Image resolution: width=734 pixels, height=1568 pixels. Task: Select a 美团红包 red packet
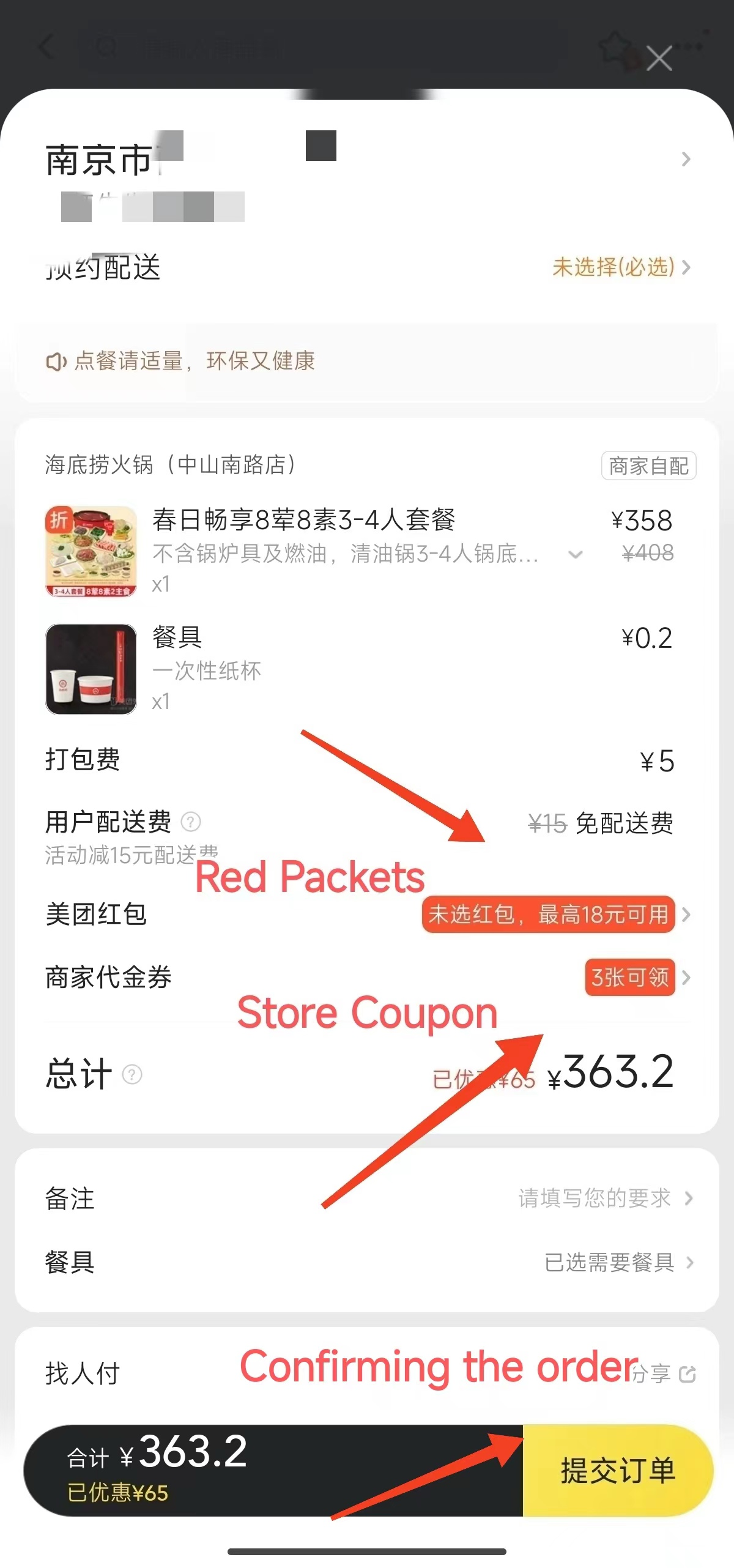(x=549, y=915)
